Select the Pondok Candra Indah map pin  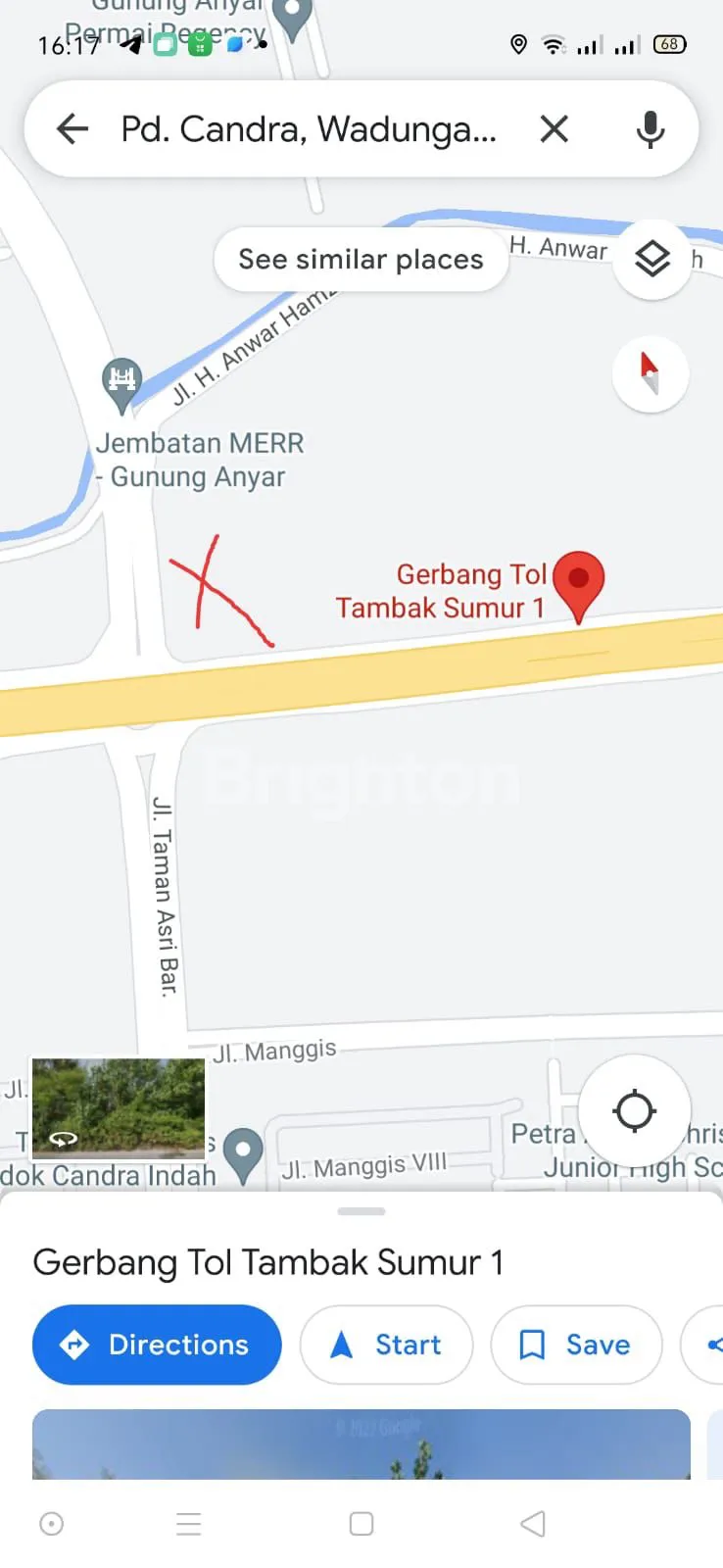tap(243, 1152)
